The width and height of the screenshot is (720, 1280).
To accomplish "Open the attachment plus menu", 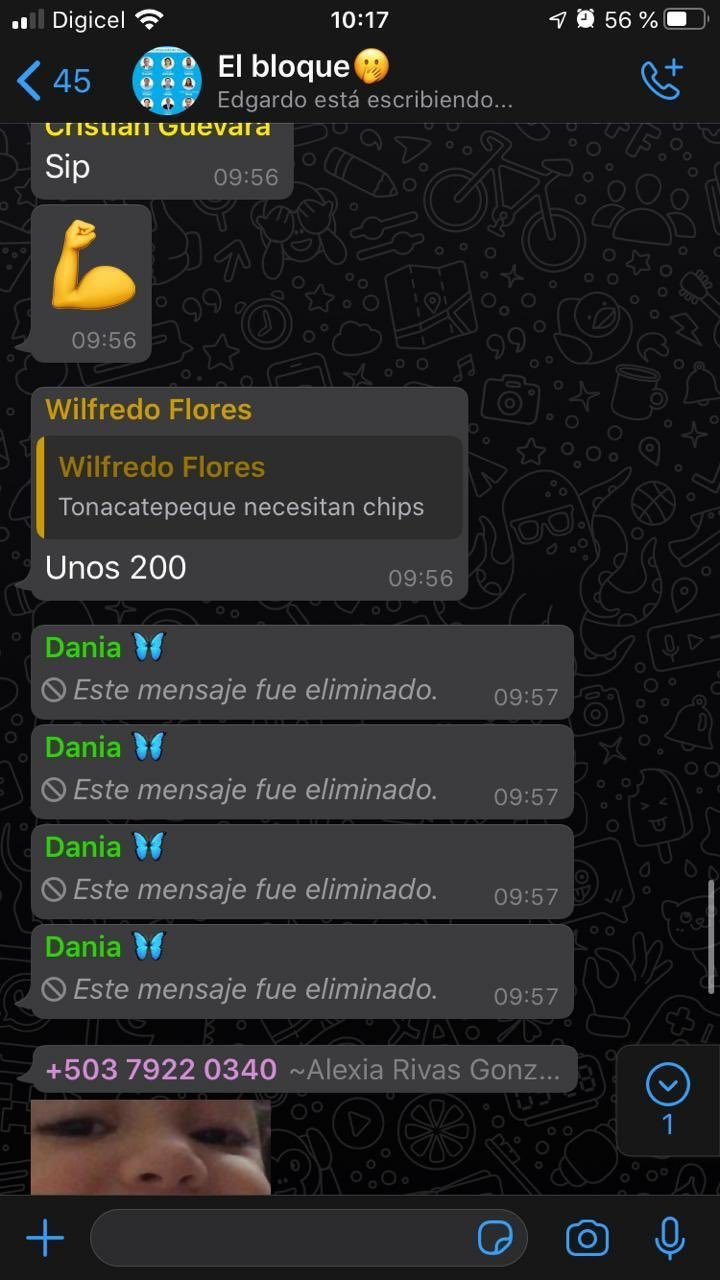I will tap(45, 1239).
